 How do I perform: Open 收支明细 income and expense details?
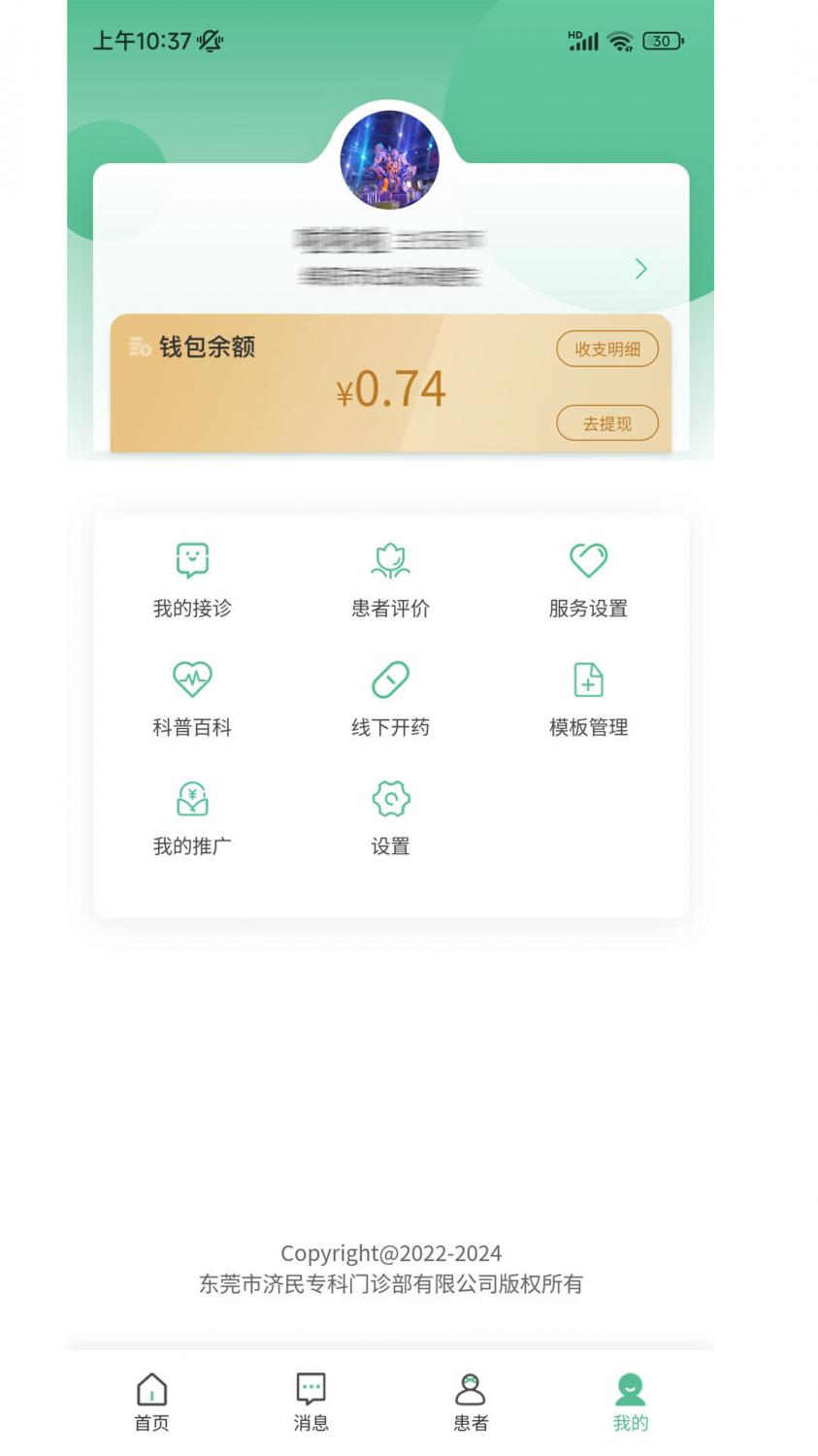click(x=607, y=349)
